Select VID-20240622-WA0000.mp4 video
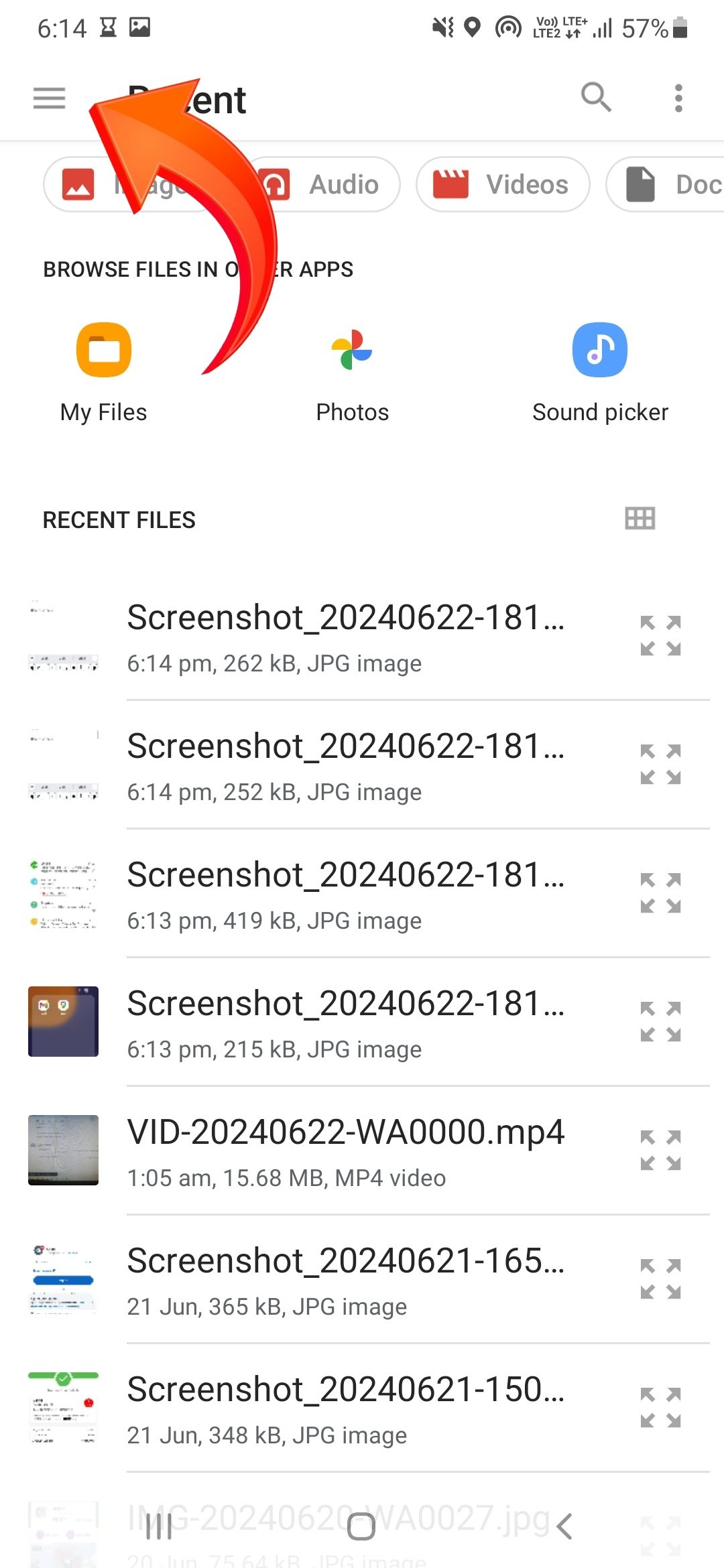The width and height of the screenshot is (724, 1568). coord(345,1151)
